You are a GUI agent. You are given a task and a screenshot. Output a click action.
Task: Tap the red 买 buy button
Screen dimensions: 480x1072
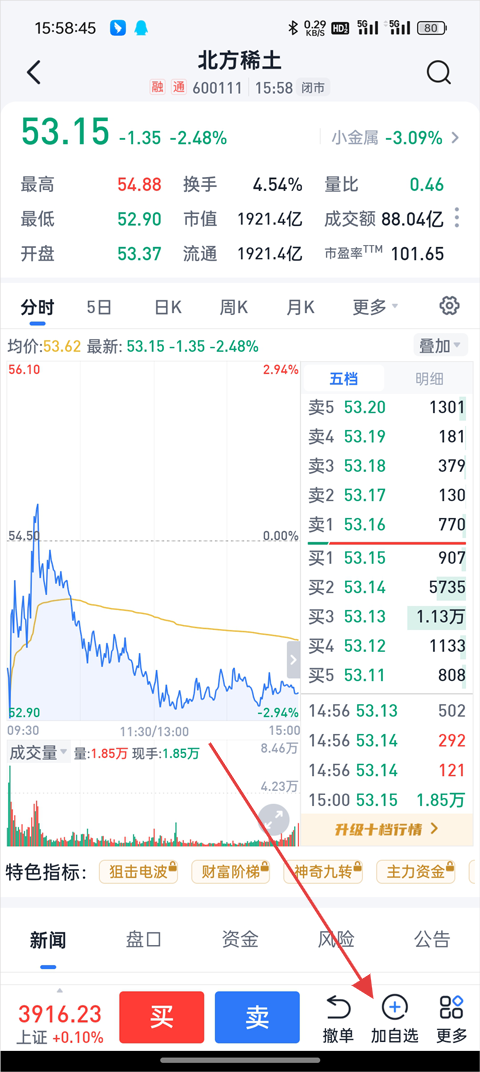tap(162, 1018)
